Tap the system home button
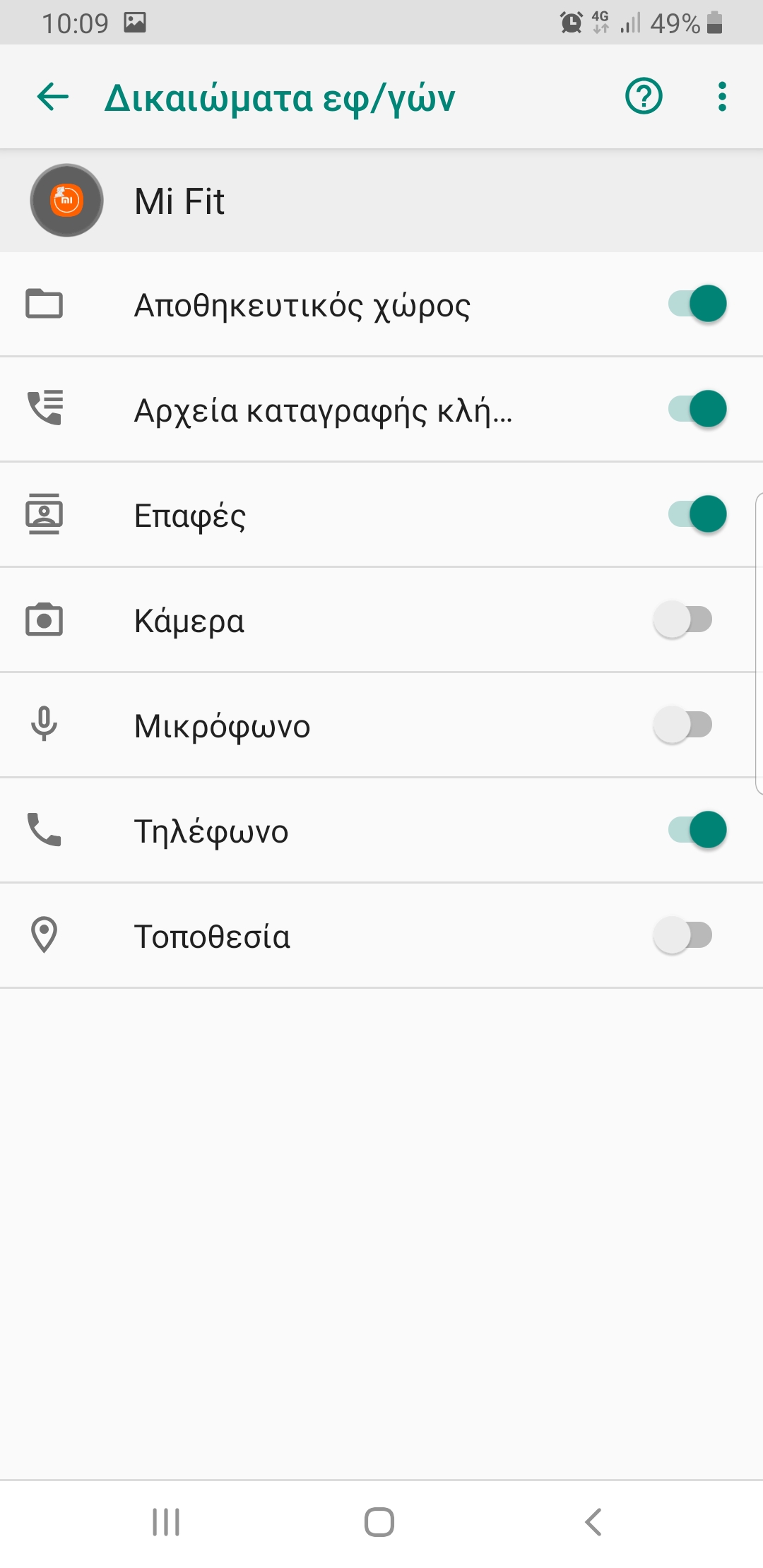The height and width of the screenshot is (1568, 763). 379,1522
